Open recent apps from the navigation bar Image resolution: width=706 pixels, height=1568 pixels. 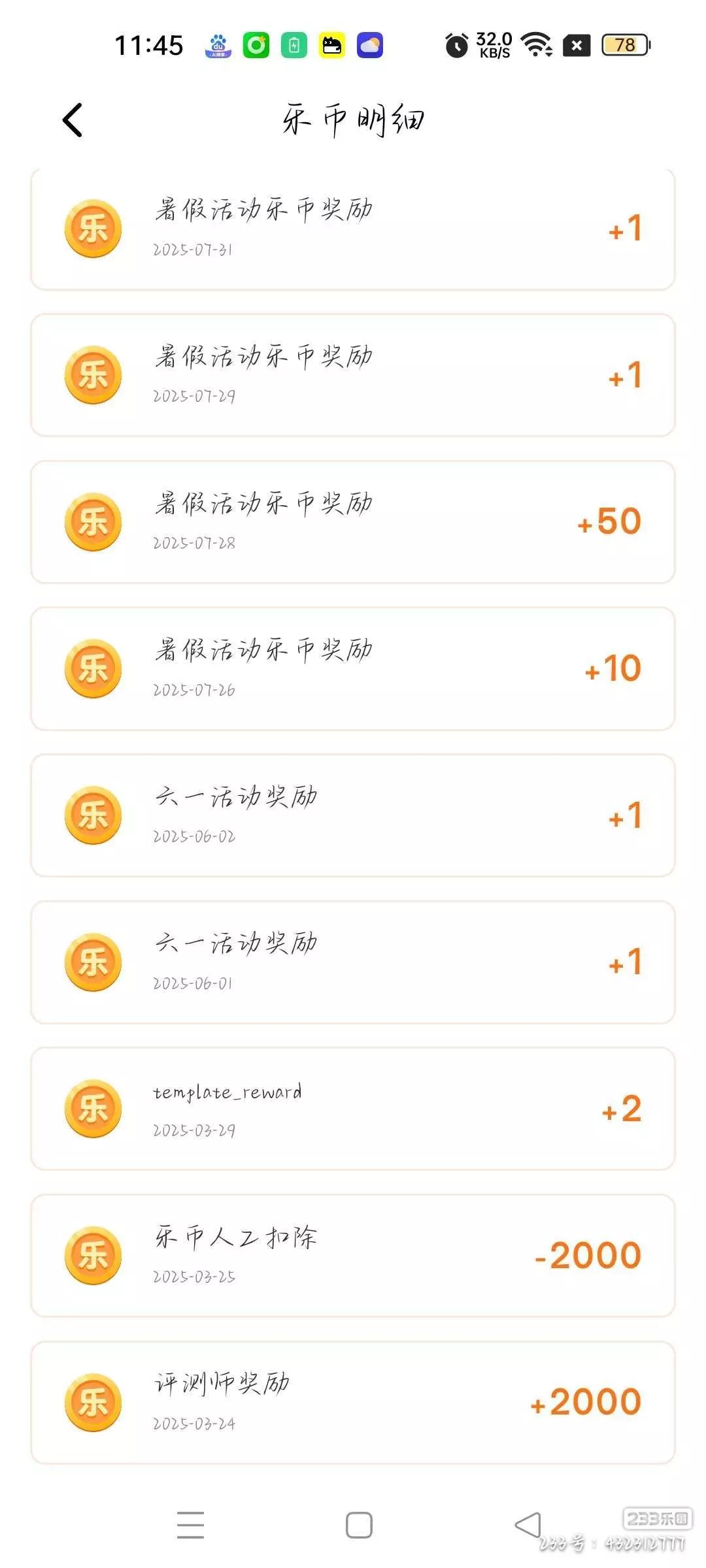point(190,1525)
